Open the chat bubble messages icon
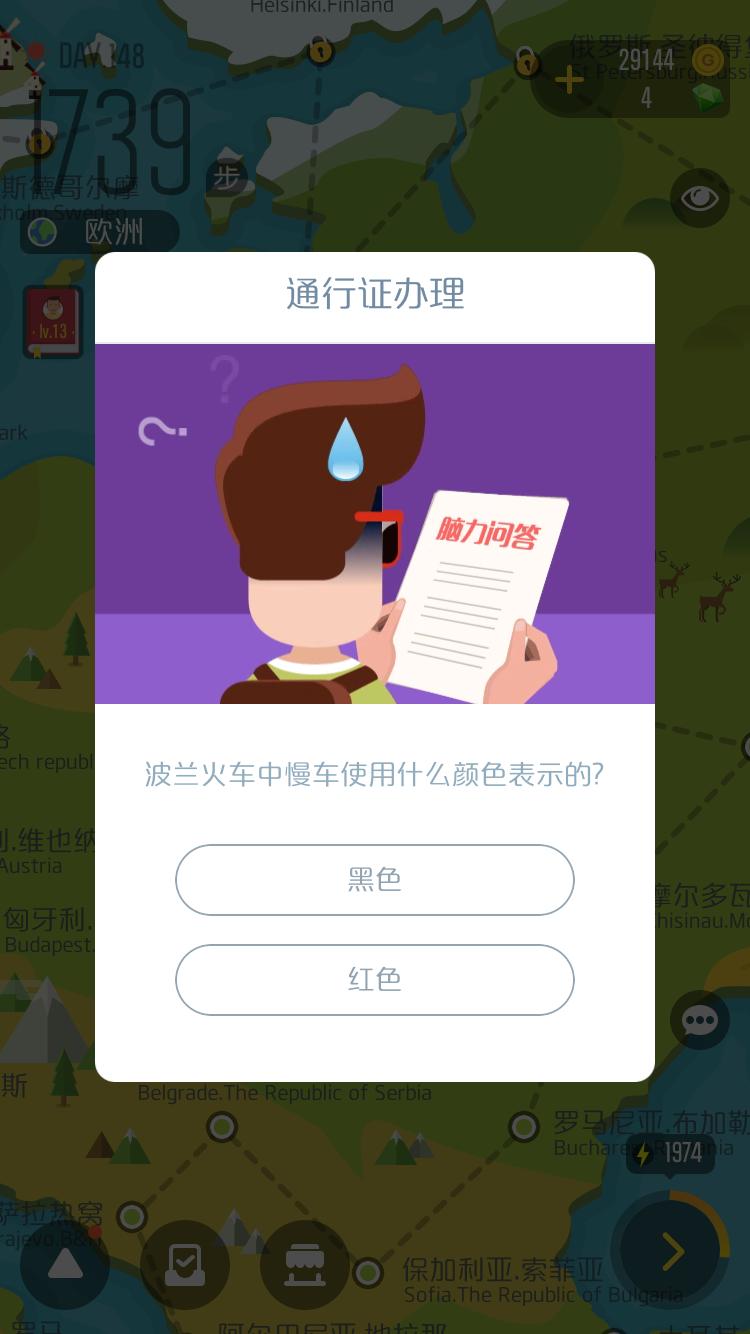Screen dimensions: 750x1334 click(699, 1021)
